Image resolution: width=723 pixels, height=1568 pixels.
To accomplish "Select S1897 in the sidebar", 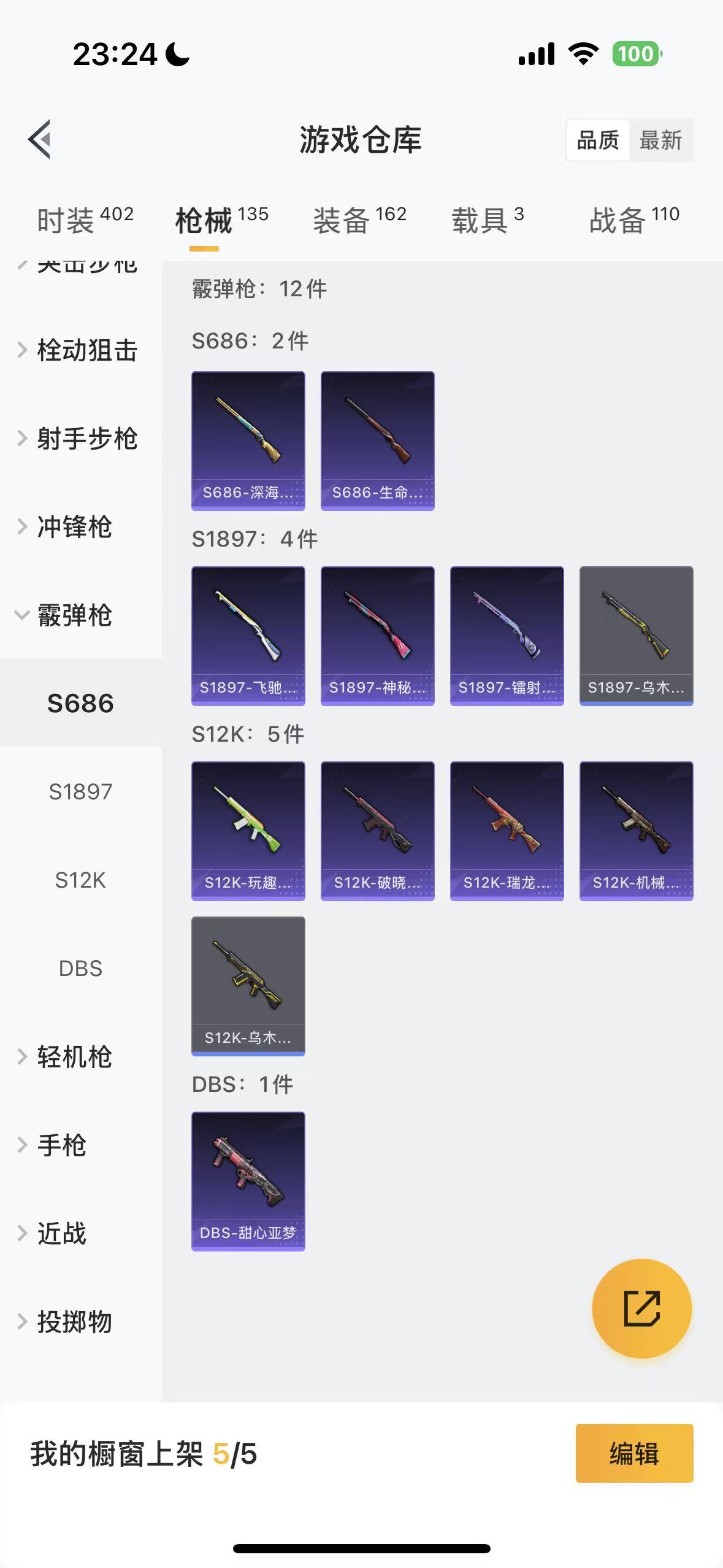I will click(x=80, y=792).
